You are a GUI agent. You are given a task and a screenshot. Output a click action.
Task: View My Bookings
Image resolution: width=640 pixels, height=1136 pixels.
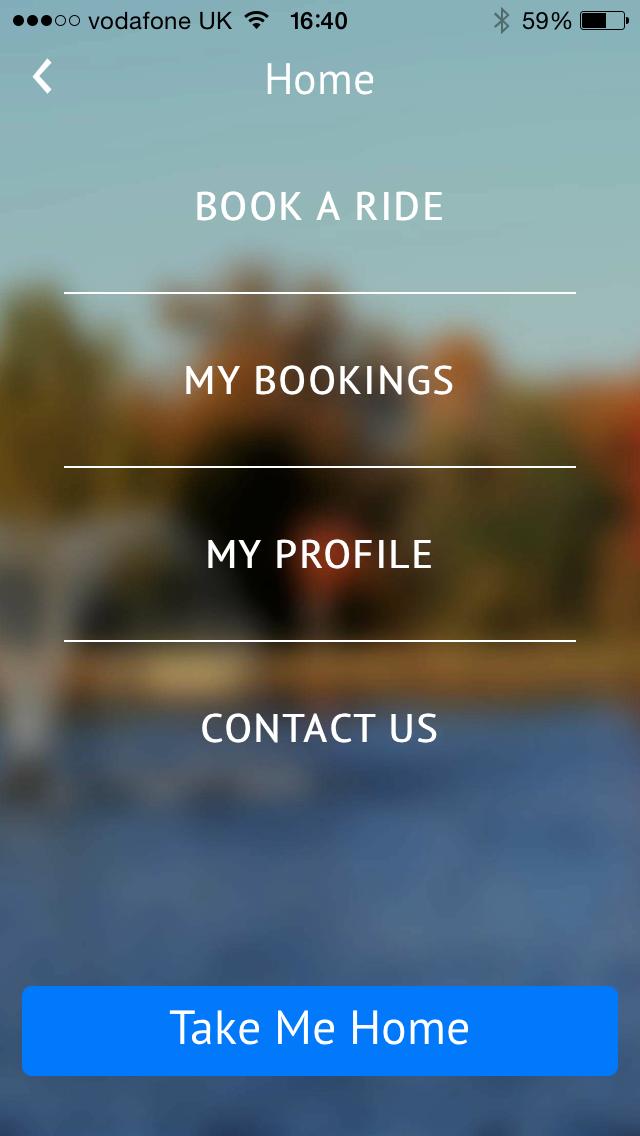(319, 381)
